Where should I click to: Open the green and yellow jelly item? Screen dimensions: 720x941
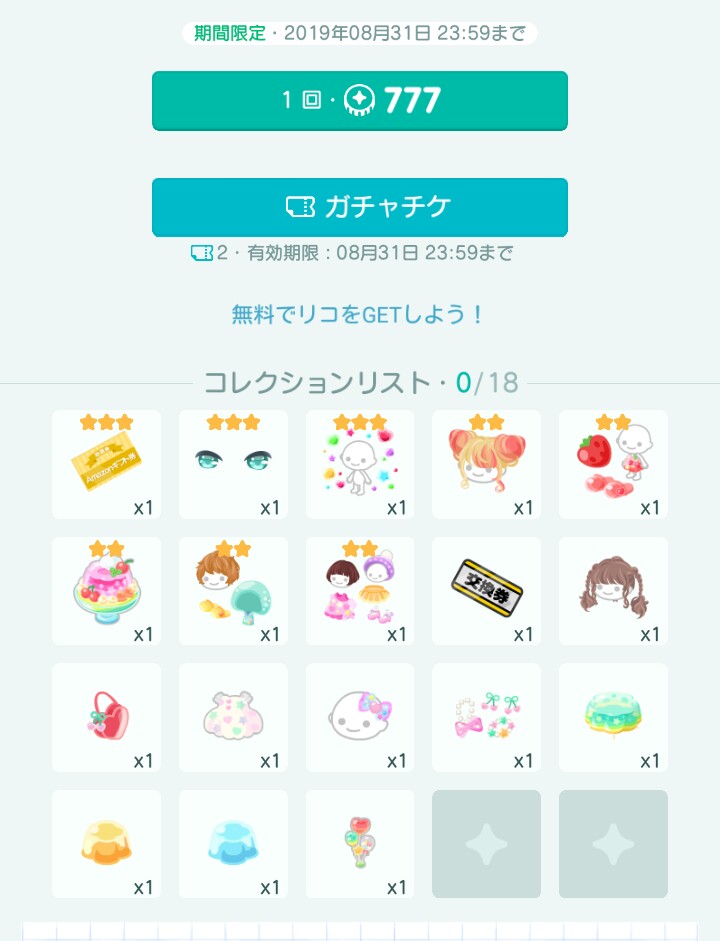(613, 717)
